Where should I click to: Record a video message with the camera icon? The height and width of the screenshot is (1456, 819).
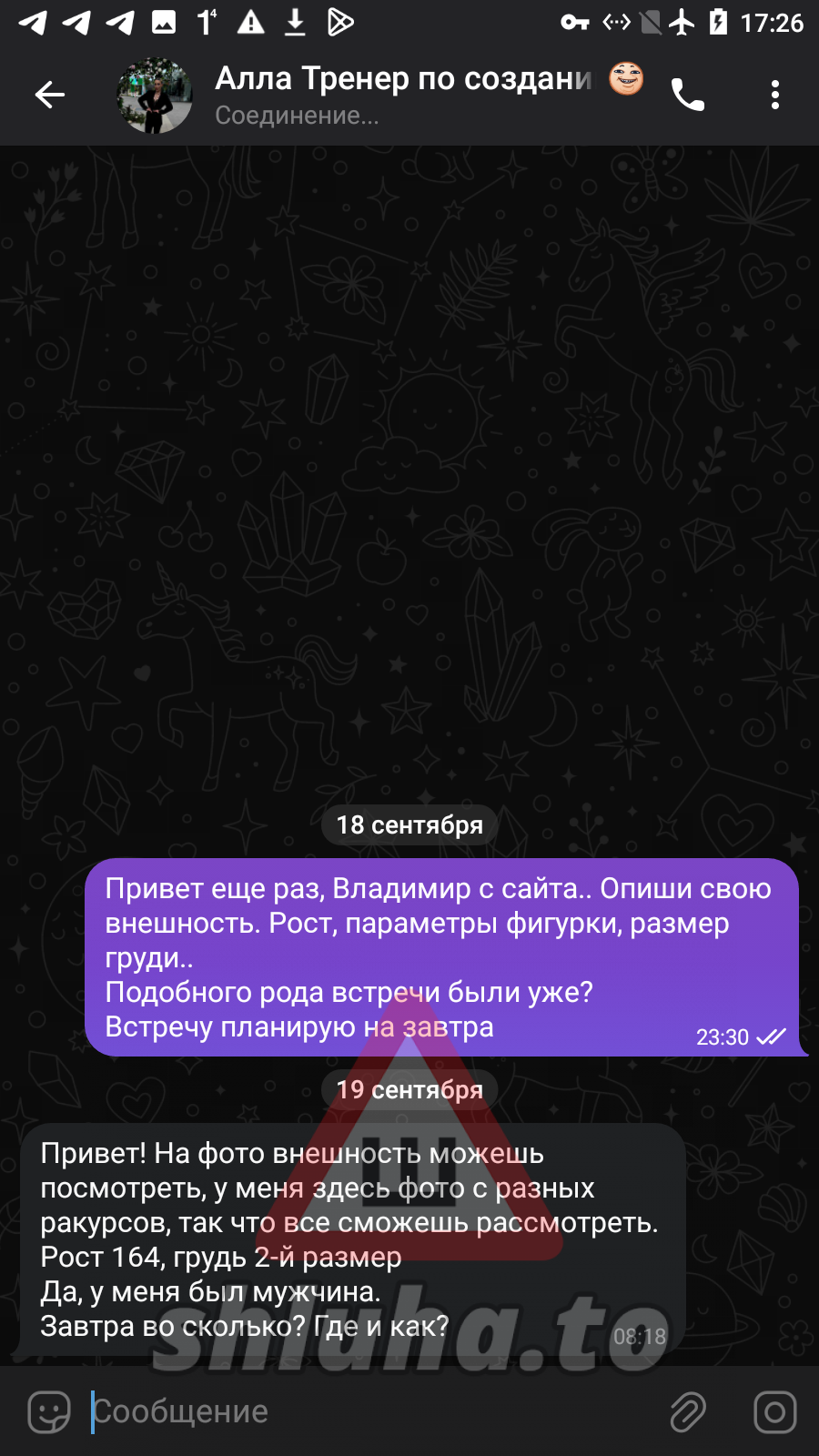(774, 1411)
